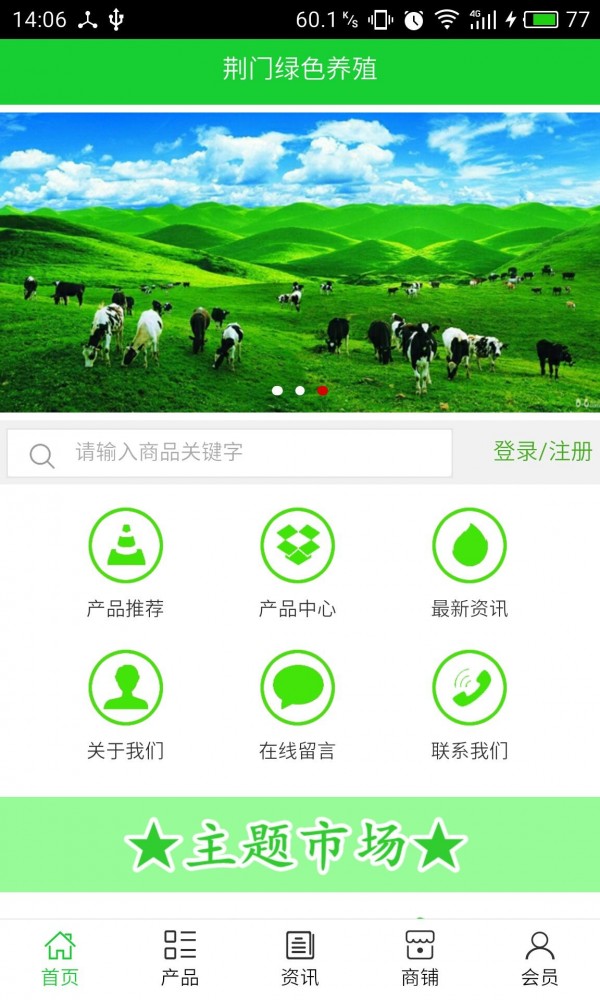The height and width of the screenshot is (1000, 600).
Task: Open 产品中心 product center
Action: [297, 562]
